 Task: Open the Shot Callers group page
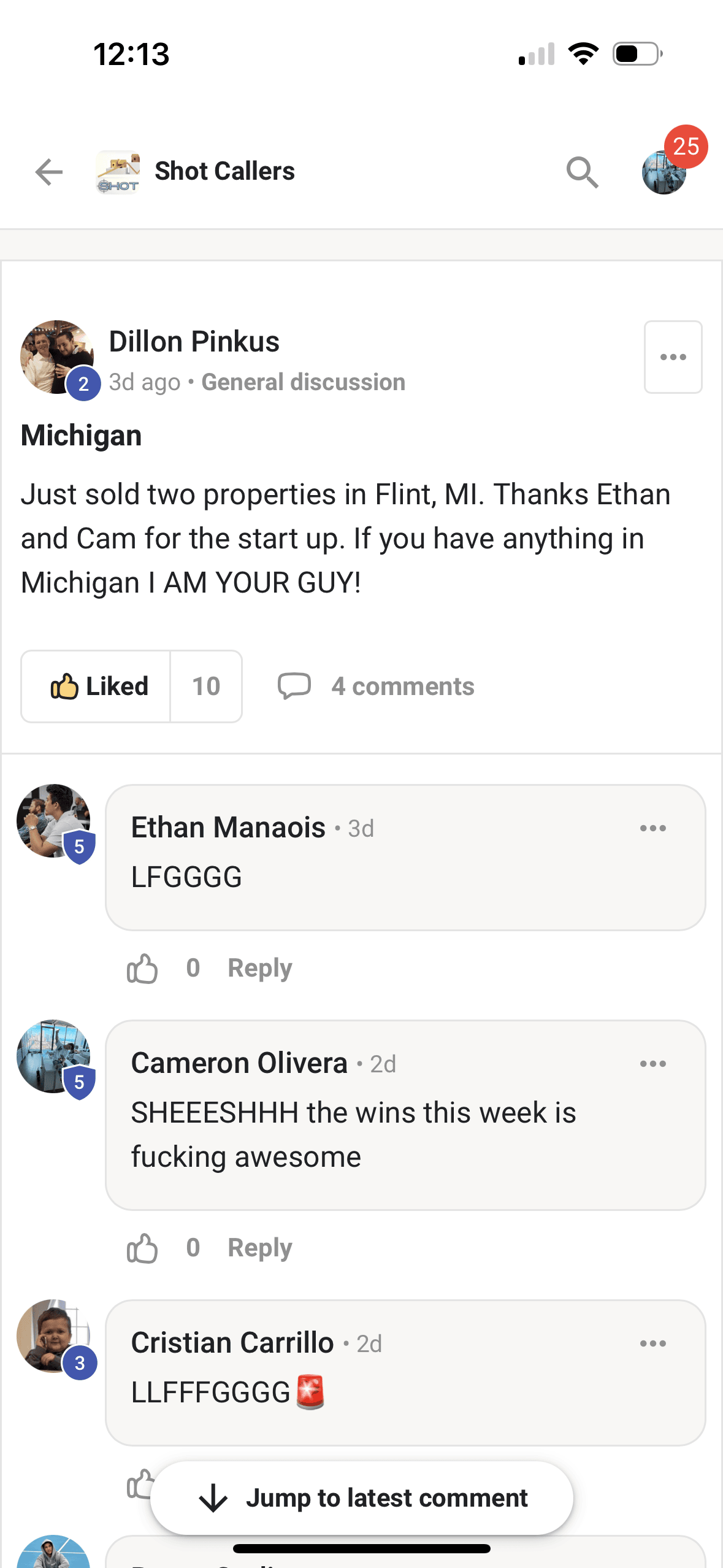click(x=224, y=172)
